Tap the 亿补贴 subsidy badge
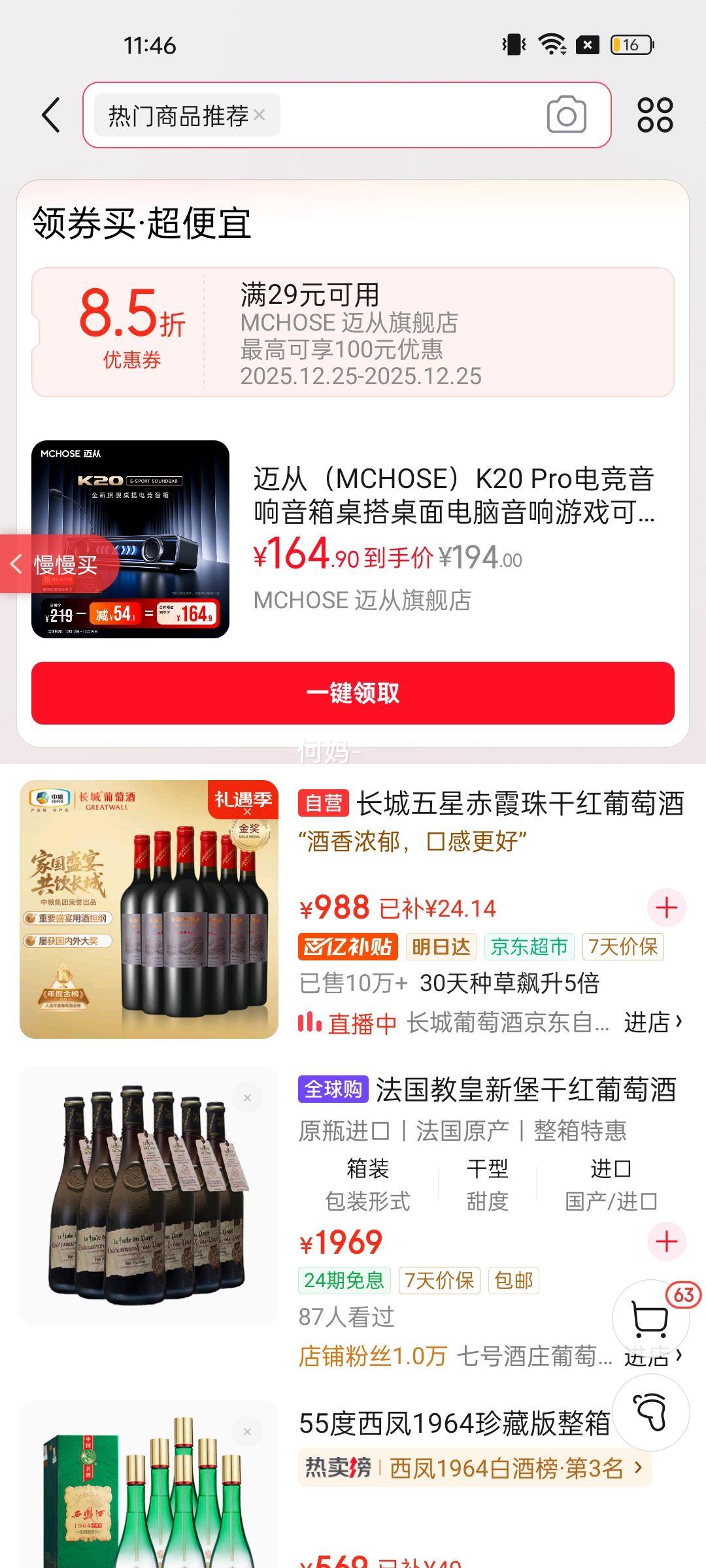 [348, 947]
